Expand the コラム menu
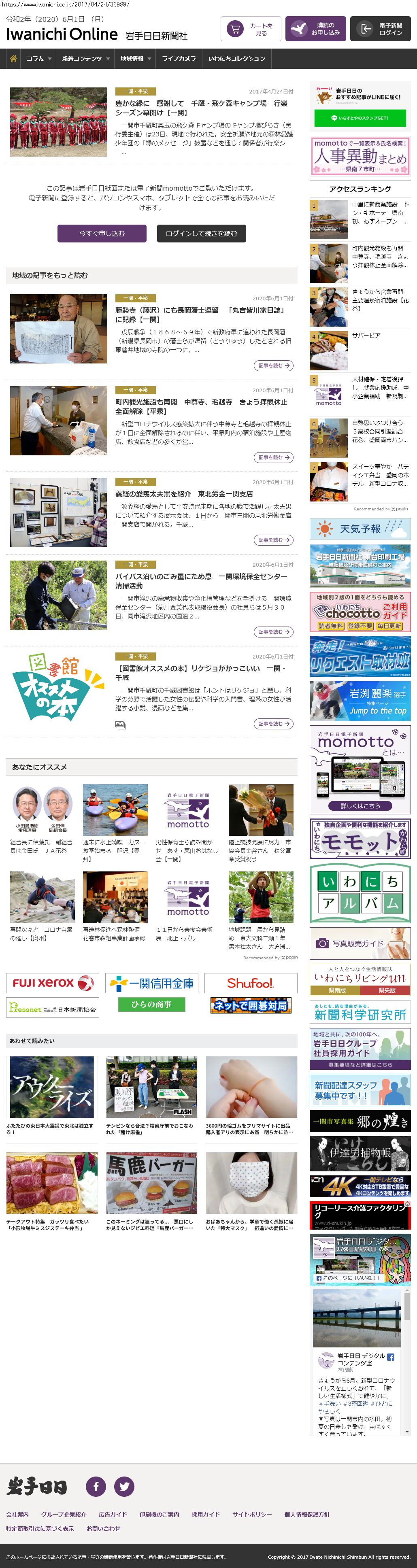Viewport: 417px width, 1568px height. [38, 59]
